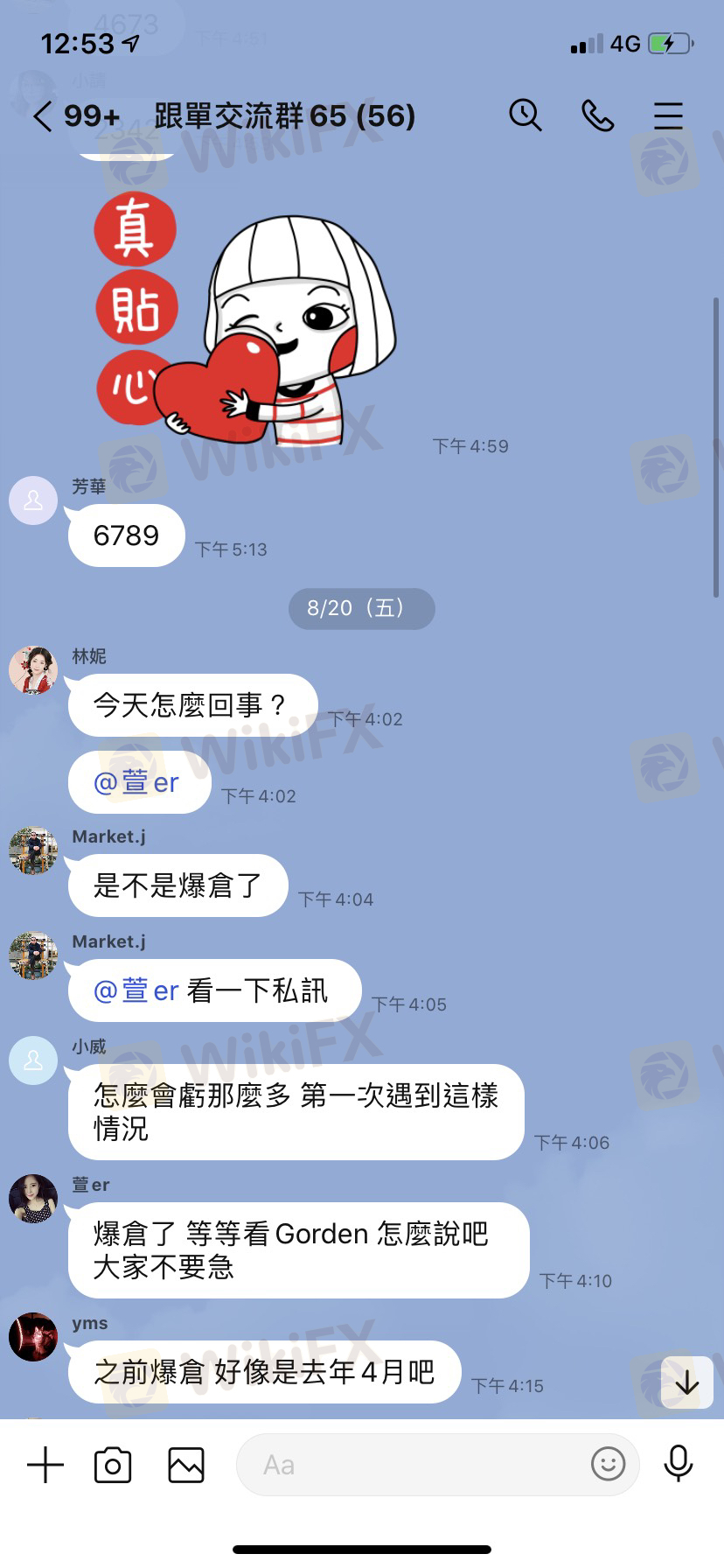Open the chat menu

[x=668, y=115]
